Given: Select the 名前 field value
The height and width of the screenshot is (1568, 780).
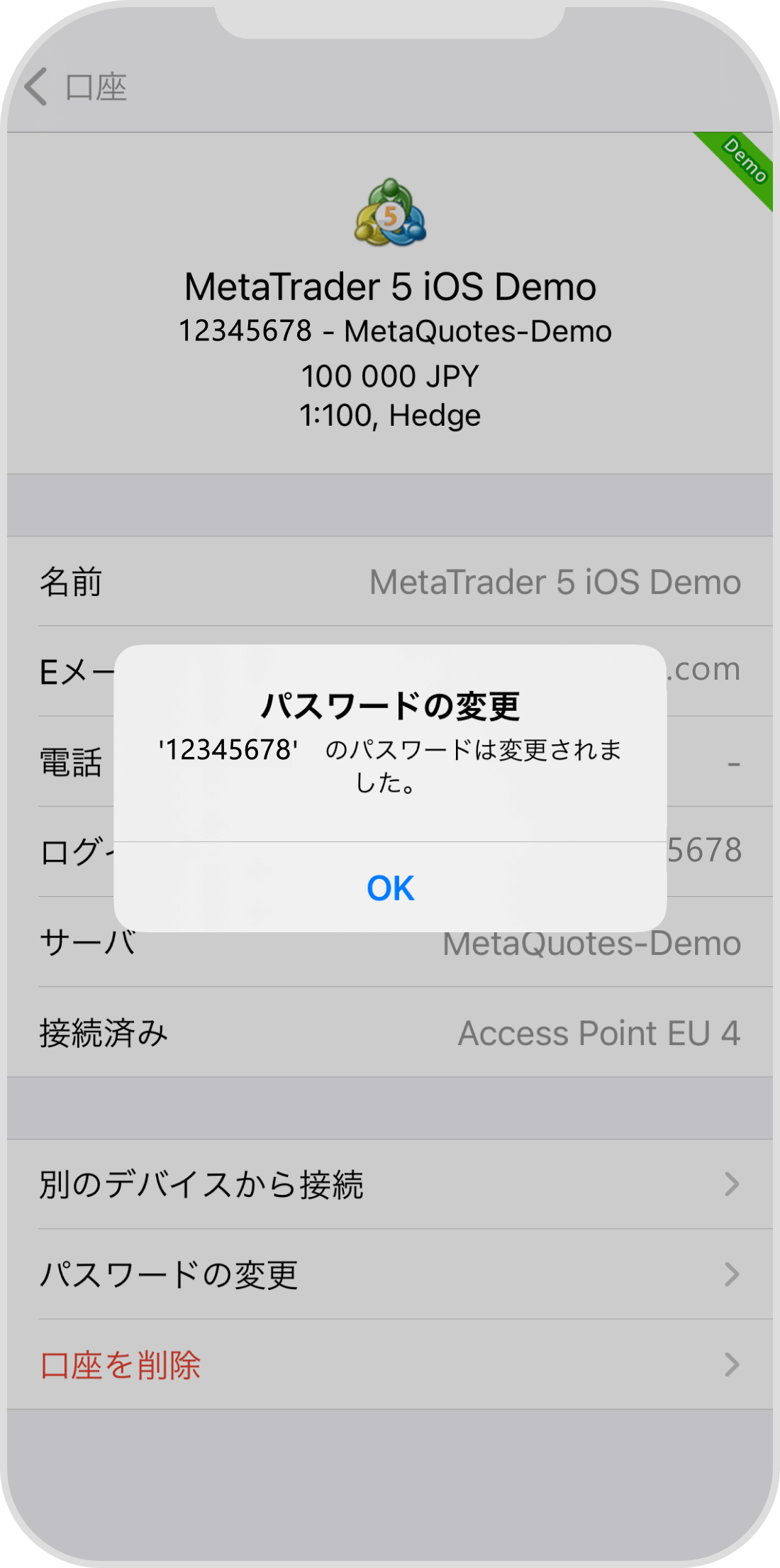Looking at the screenshot, I should [554, 582].
